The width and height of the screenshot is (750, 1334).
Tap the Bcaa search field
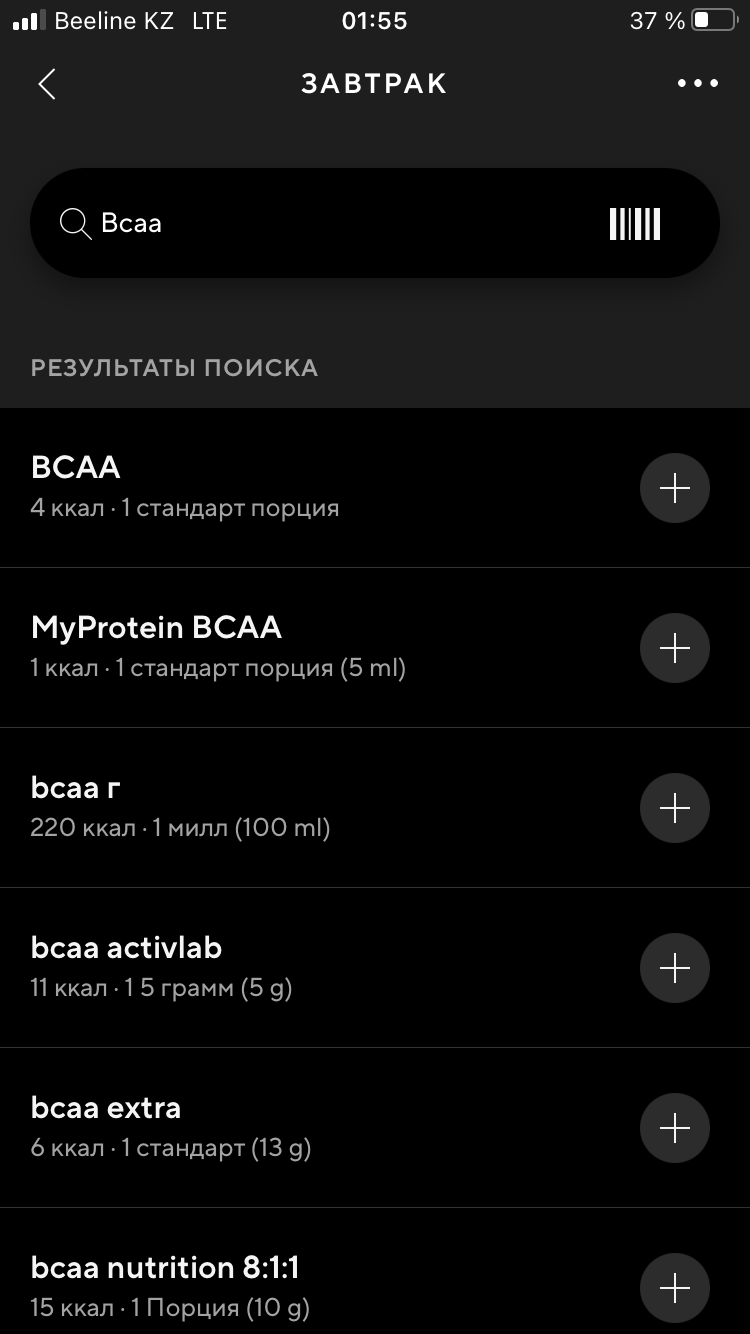330,223
